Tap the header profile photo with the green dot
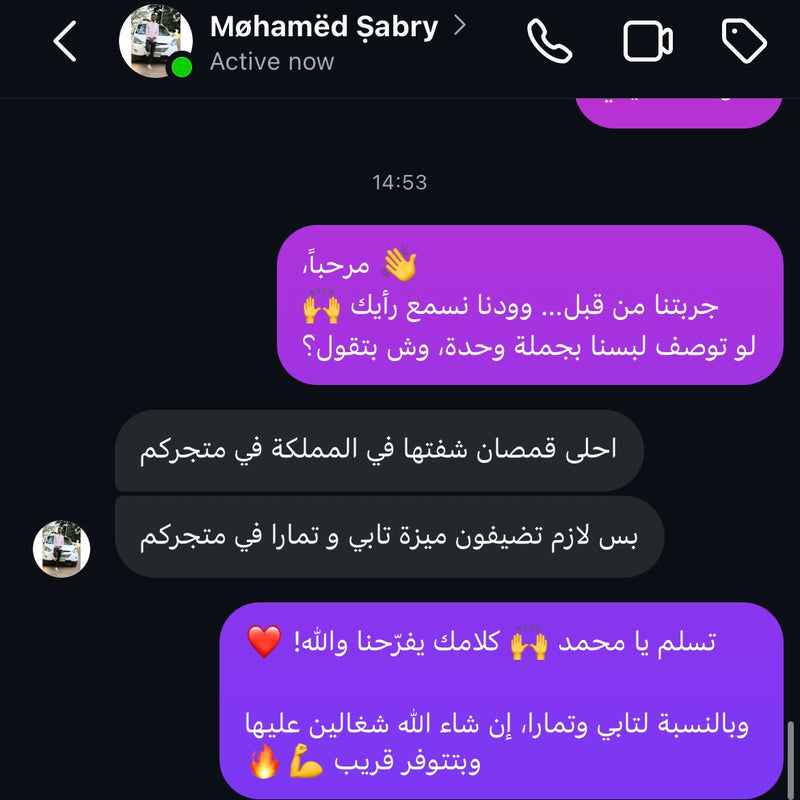 (156, 41)
